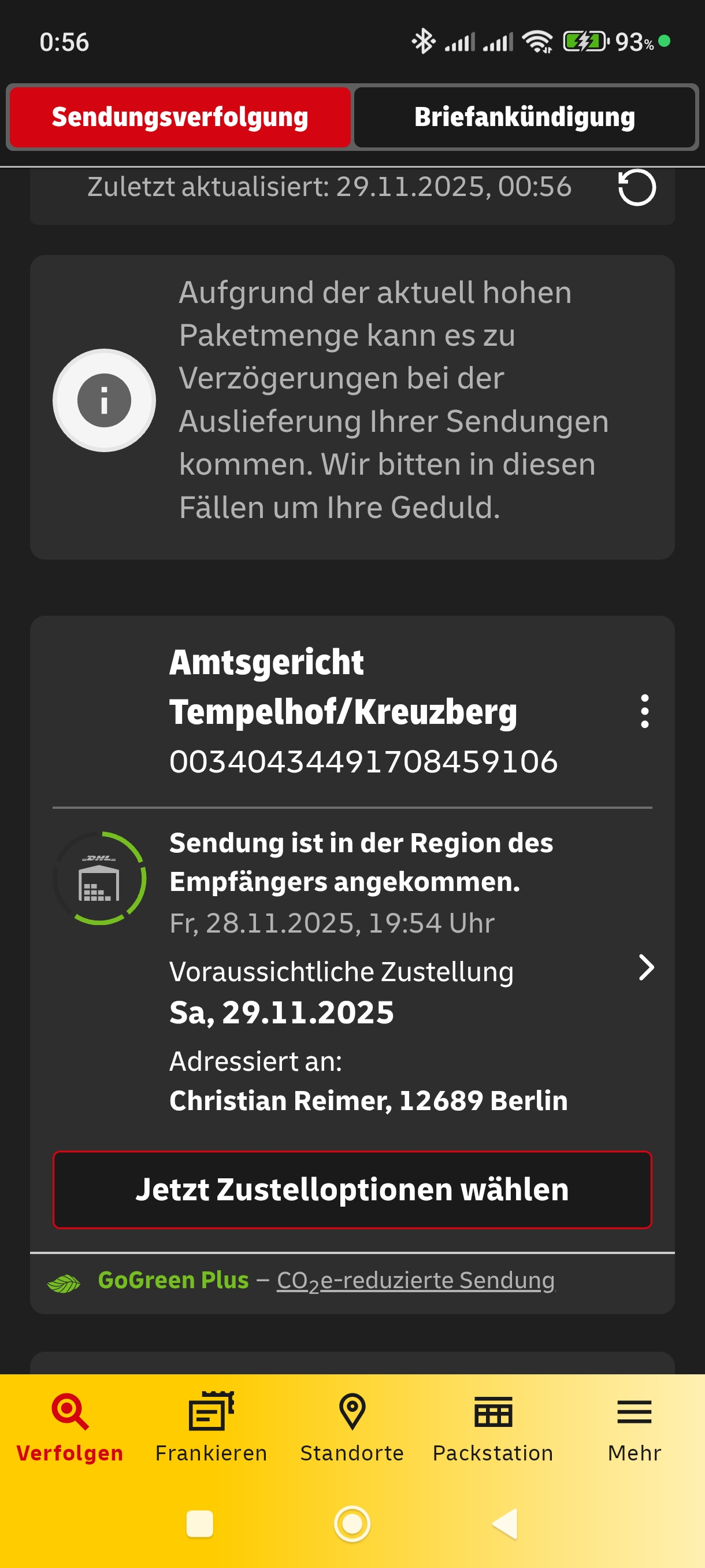Switch to Packstation
Image resolution: width=705 pixels, height=1568 pixels.
493,1427
